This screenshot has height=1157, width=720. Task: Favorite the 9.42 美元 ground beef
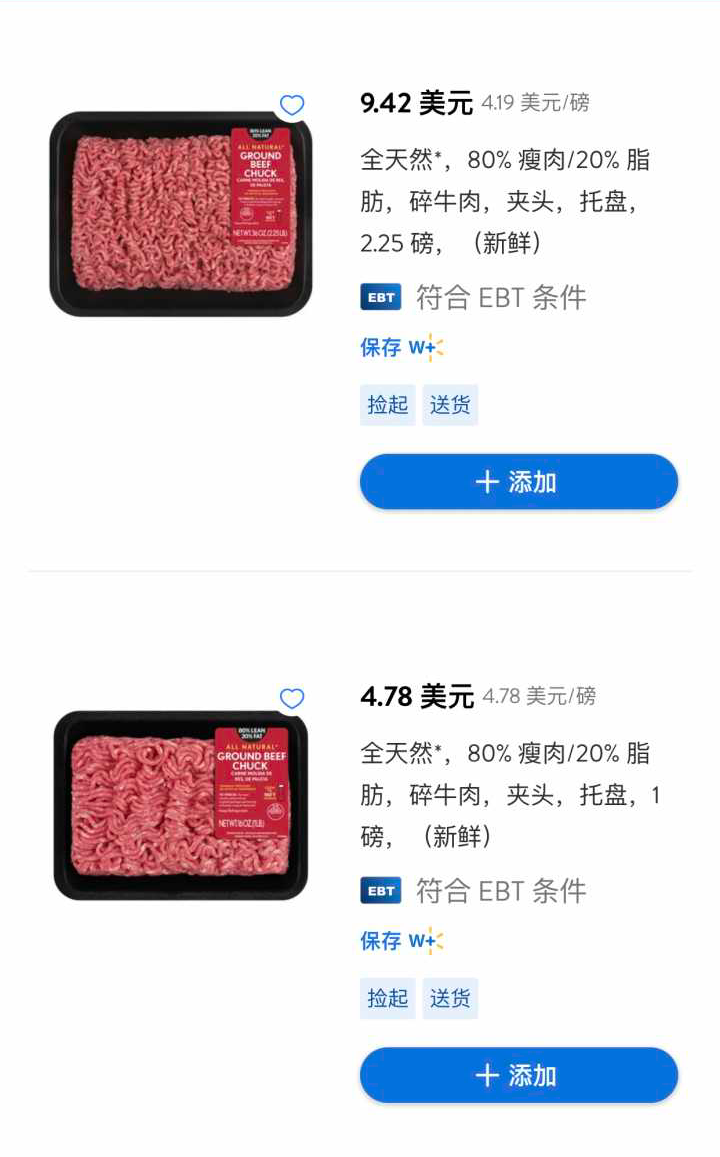click(x=291, y=105)
